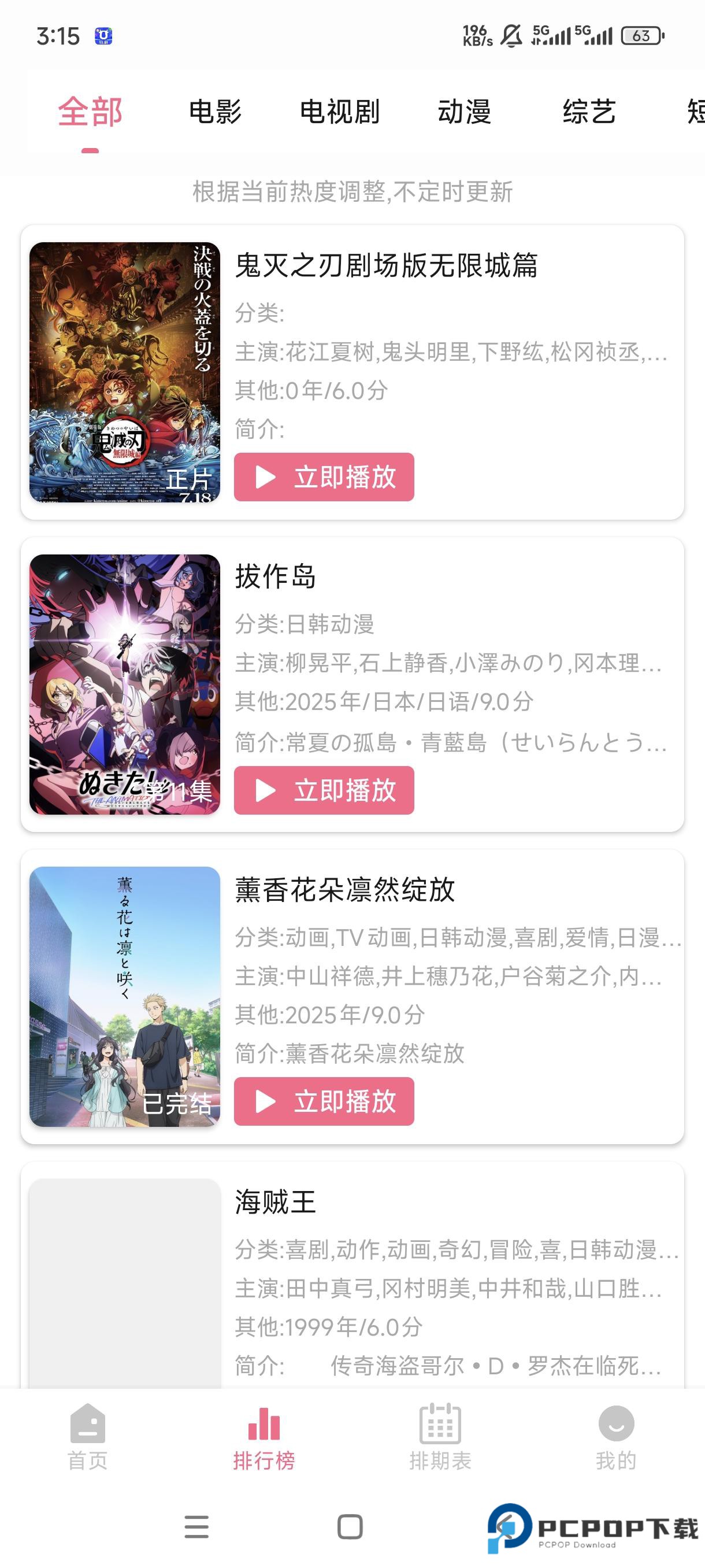Image resolution: width=705 pixels, height=1568 pixels.
Task: Open the 首页 home icon
Action: pos(88,1428)
